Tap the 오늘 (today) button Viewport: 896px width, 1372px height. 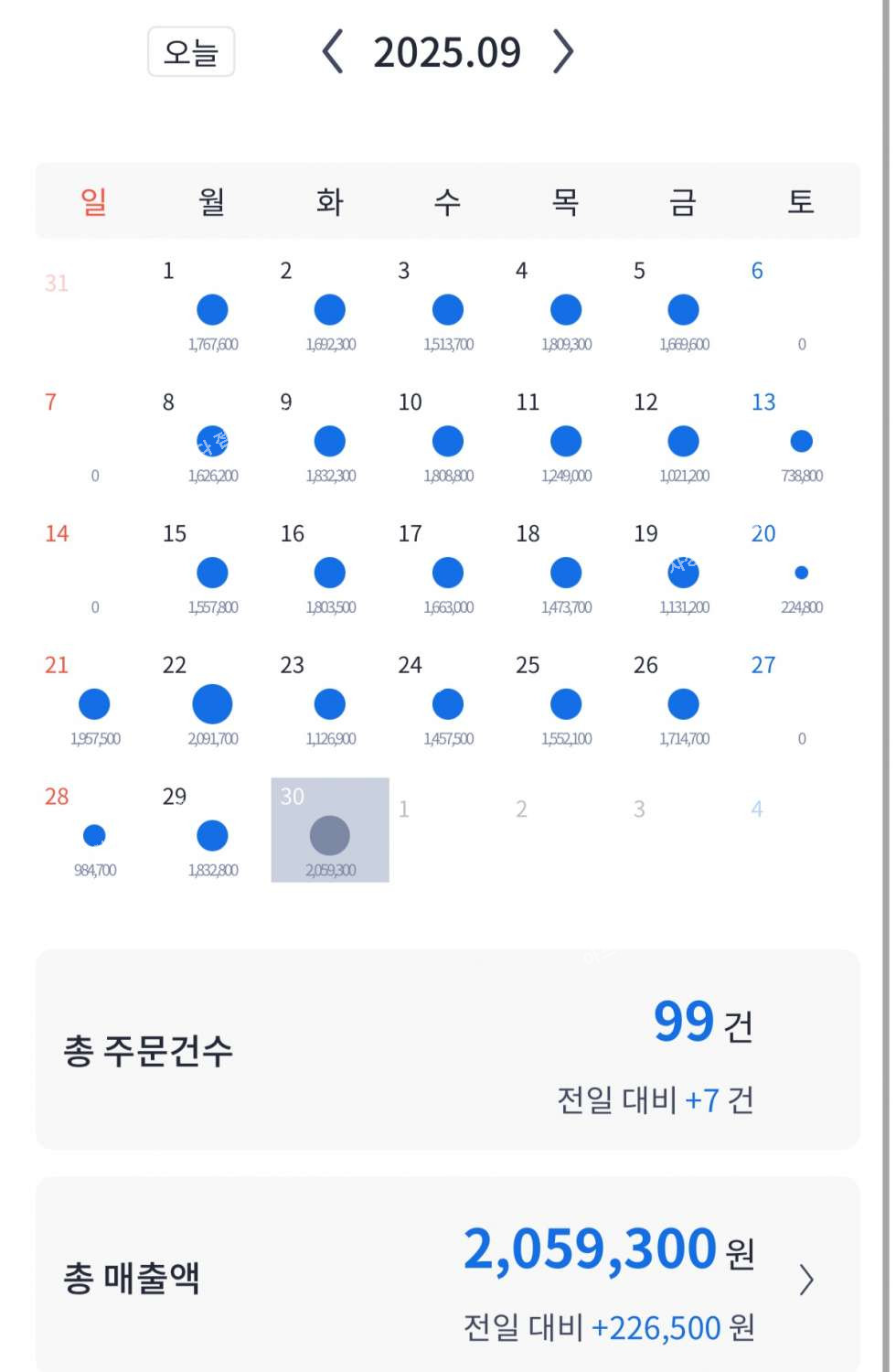pos(191,52)
